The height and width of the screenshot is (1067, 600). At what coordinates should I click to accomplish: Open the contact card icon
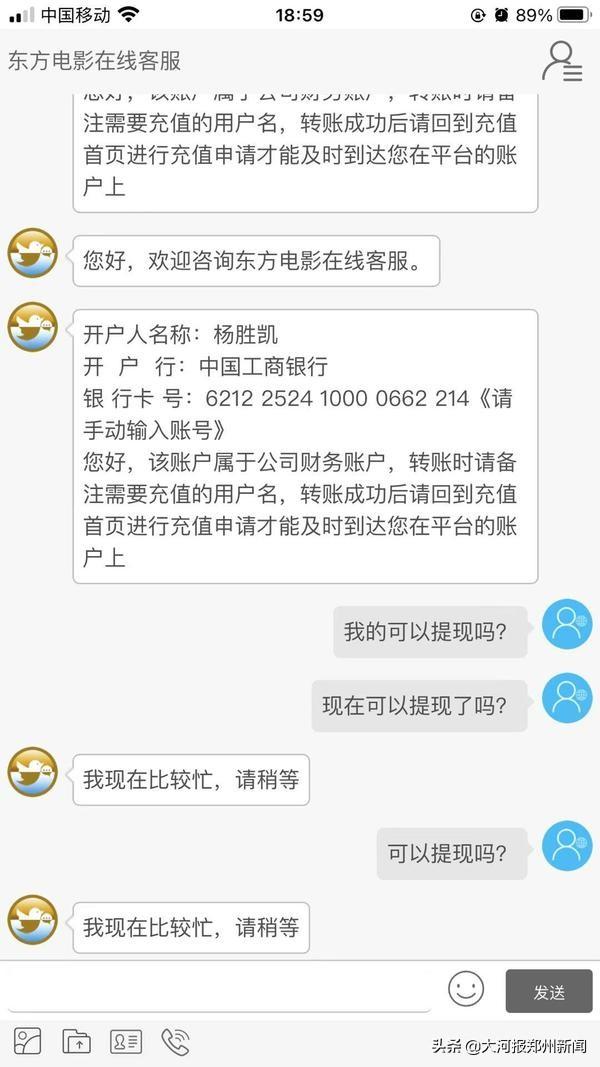126,1041
